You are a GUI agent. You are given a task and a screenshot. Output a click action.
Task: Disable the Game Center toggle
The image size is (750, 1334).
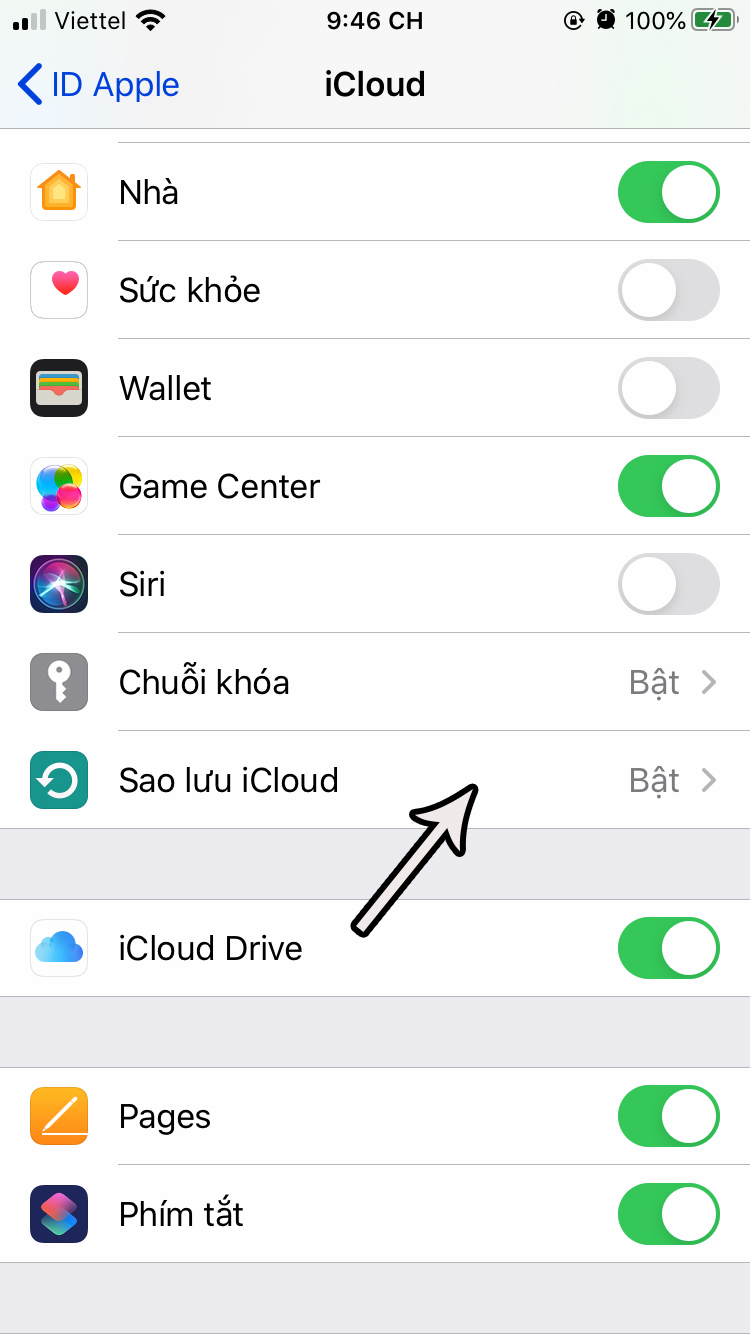(668, 486)
